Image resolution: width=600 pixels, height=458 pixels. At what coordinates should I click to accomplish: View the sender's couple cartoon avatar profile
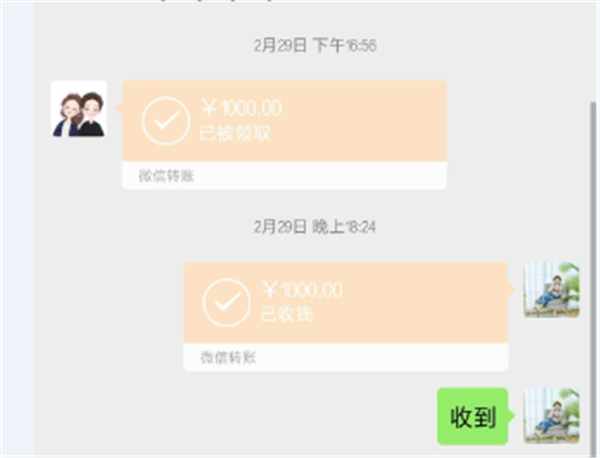(79, 109)
